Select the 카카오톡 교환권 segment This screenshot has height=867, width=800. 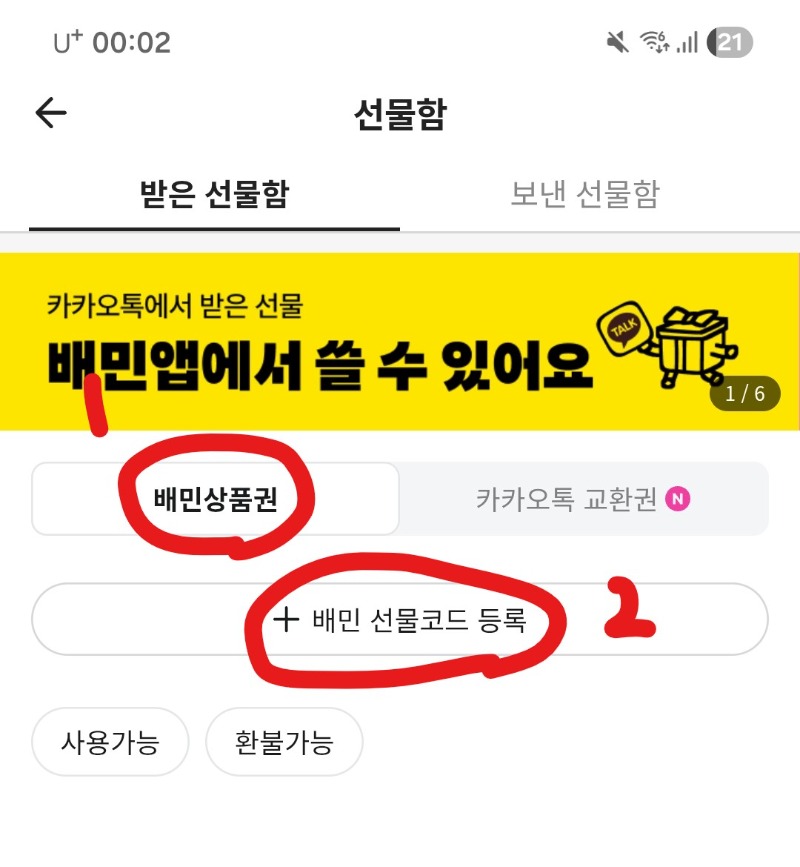[x=583, y=499]
